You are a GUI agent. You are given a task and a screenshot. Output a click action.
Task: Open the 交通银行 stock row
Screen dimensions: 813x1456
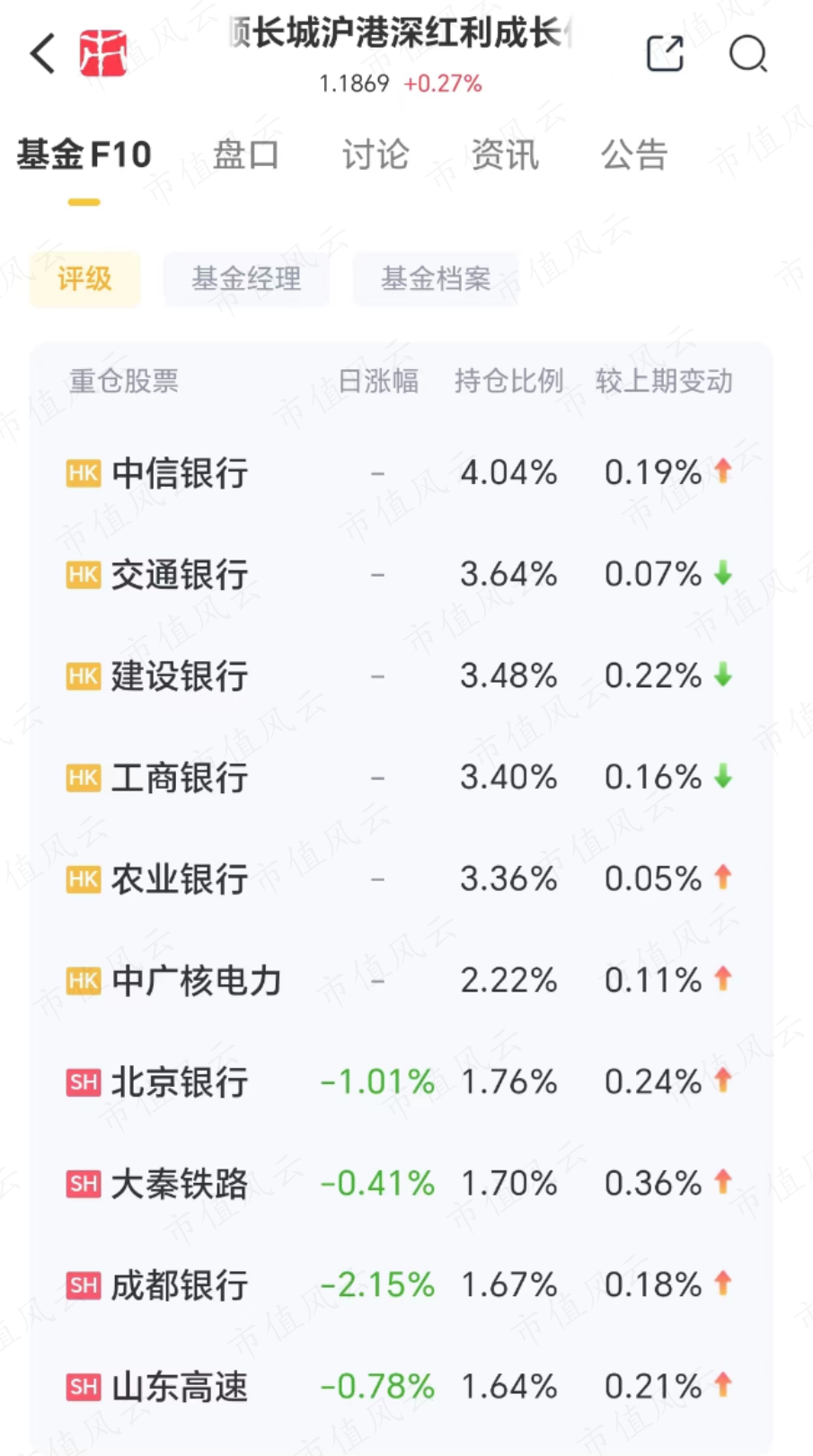[180, 574]
